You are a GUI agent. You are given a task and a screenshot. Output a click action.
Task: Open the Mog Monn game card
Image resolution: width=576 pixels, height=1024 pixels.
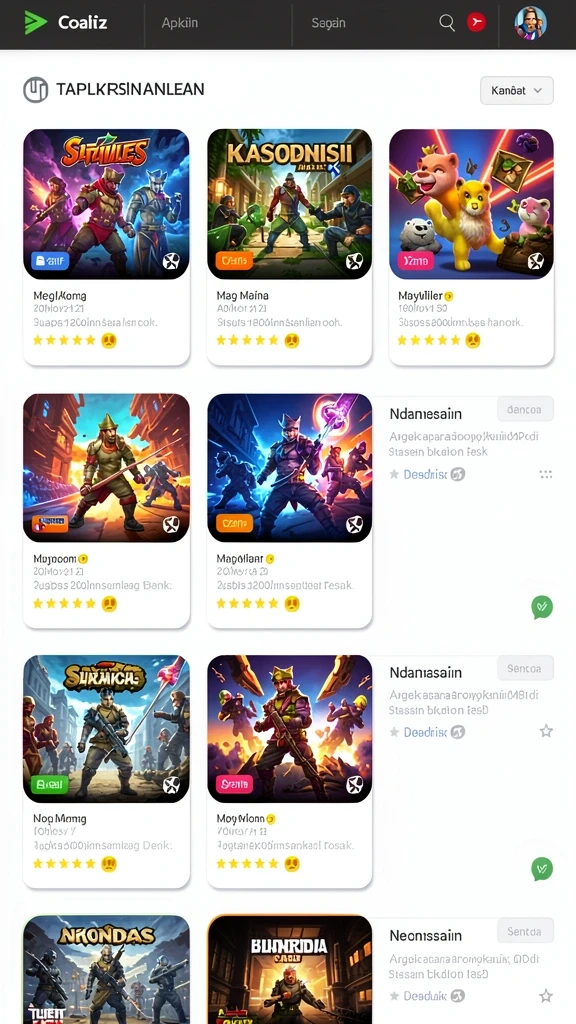tap(289, 772)
